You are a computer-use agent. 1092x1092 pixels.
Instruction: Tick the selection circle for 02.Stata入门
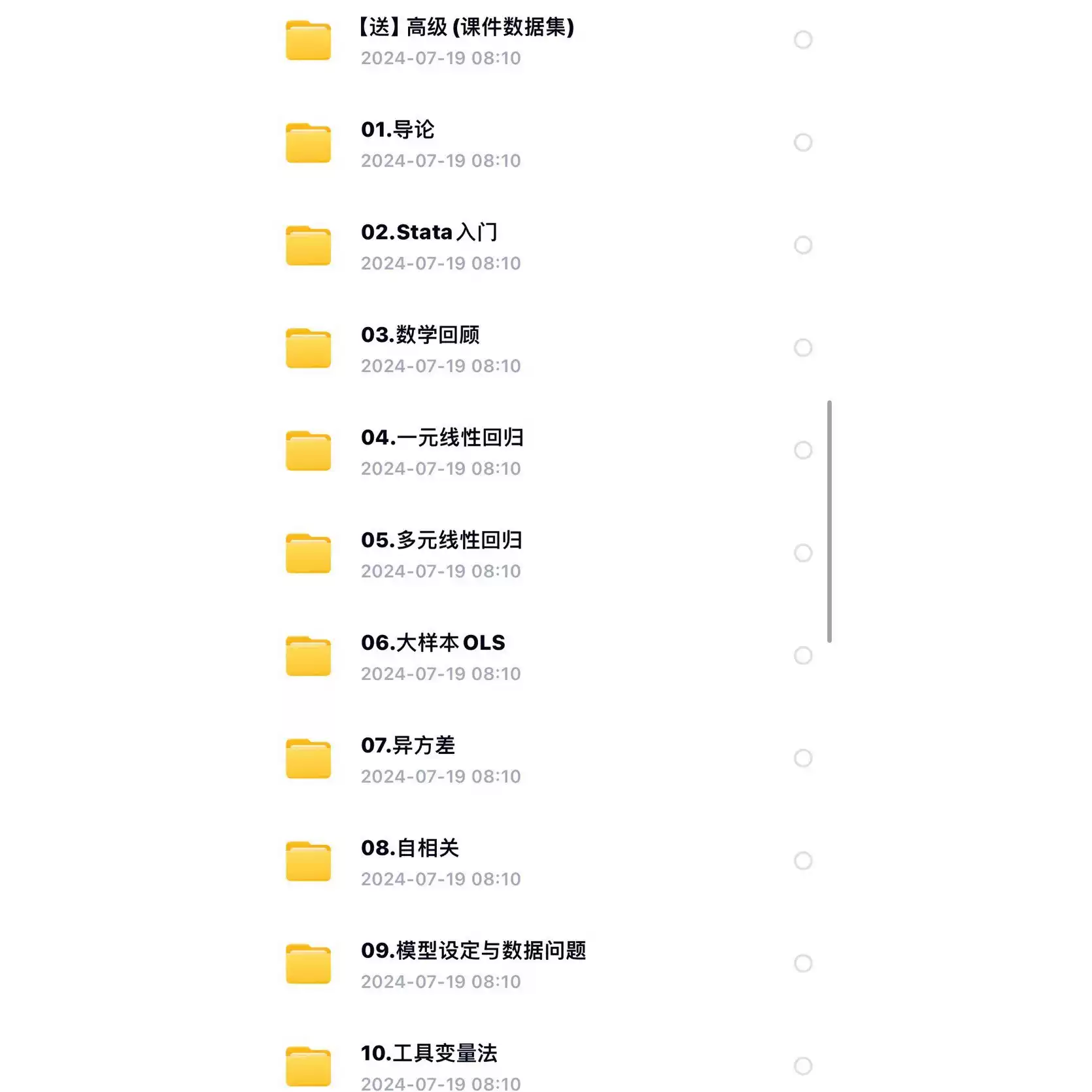pyautogui.click(x=803, y=245)
